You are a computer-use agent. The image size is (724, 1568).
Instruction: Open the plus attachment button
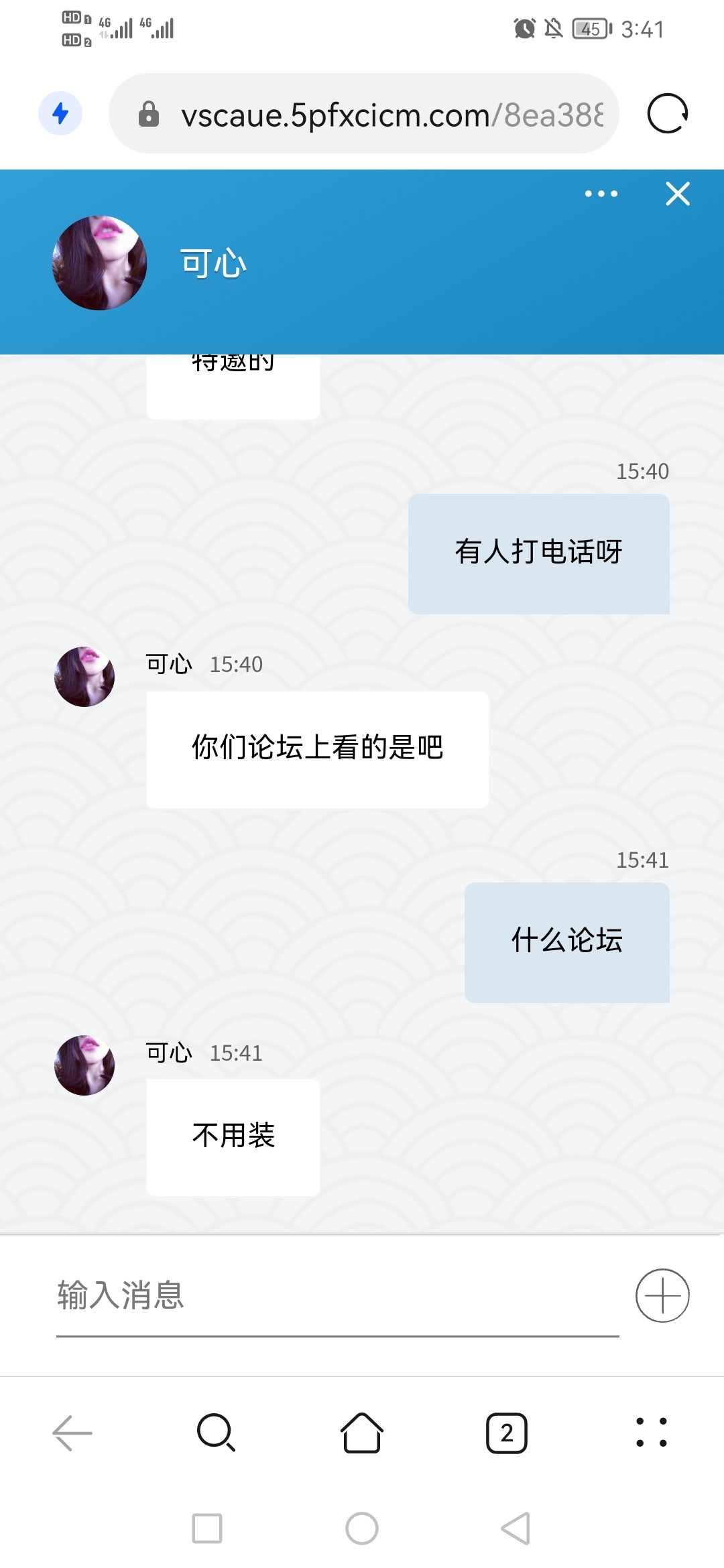pyautogui.click(x=662, y=1295)
